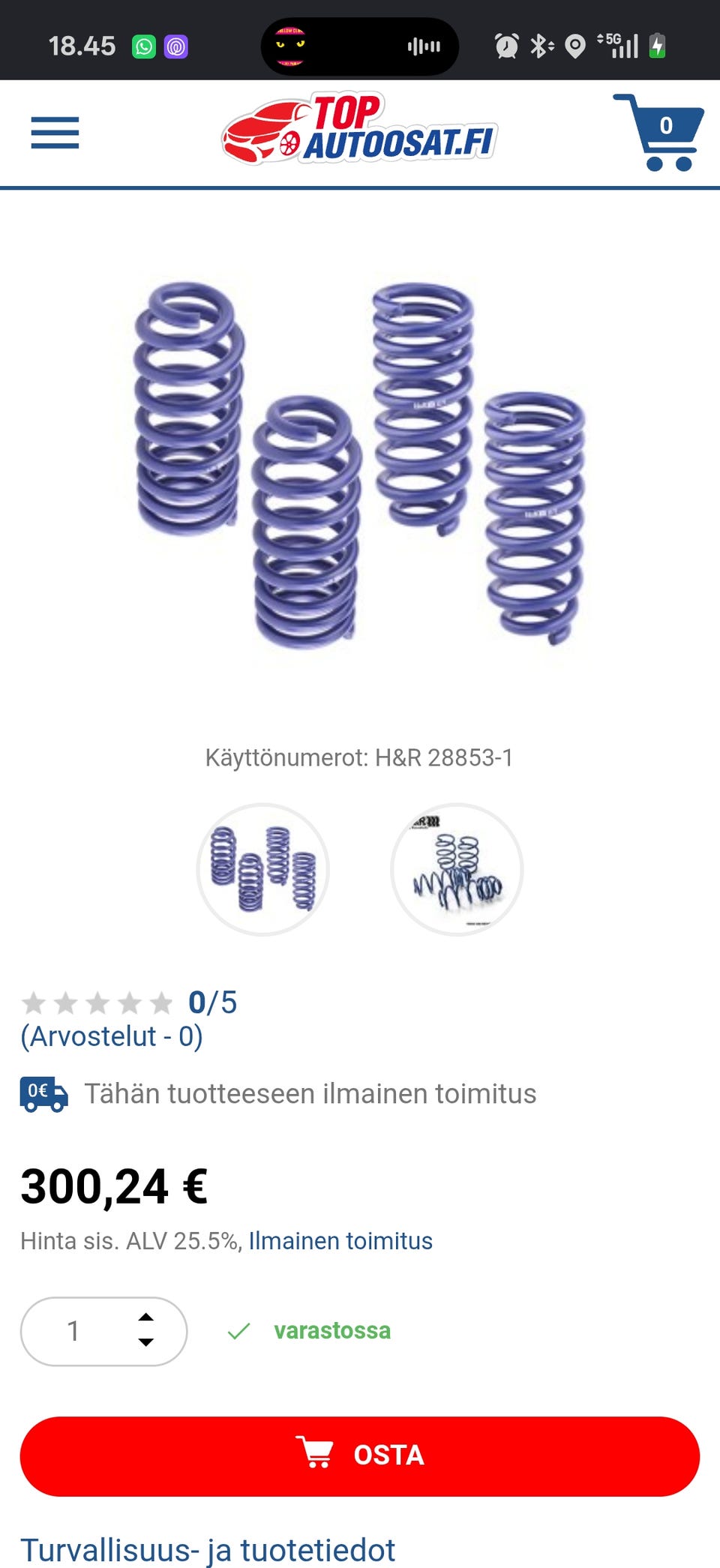Screen dimensions: 720x1568
Task: Open the shopping cart
Action: point(658,133)
